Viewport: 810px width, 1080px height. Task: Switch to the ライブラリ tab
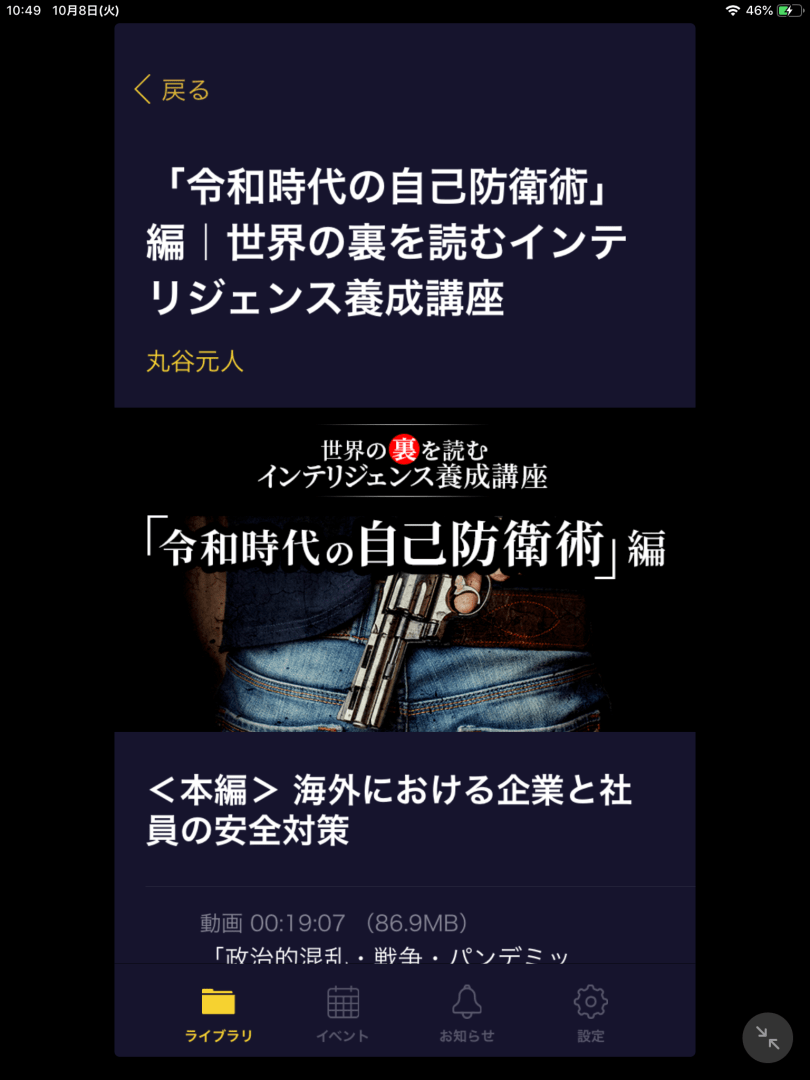[218, 1012]
